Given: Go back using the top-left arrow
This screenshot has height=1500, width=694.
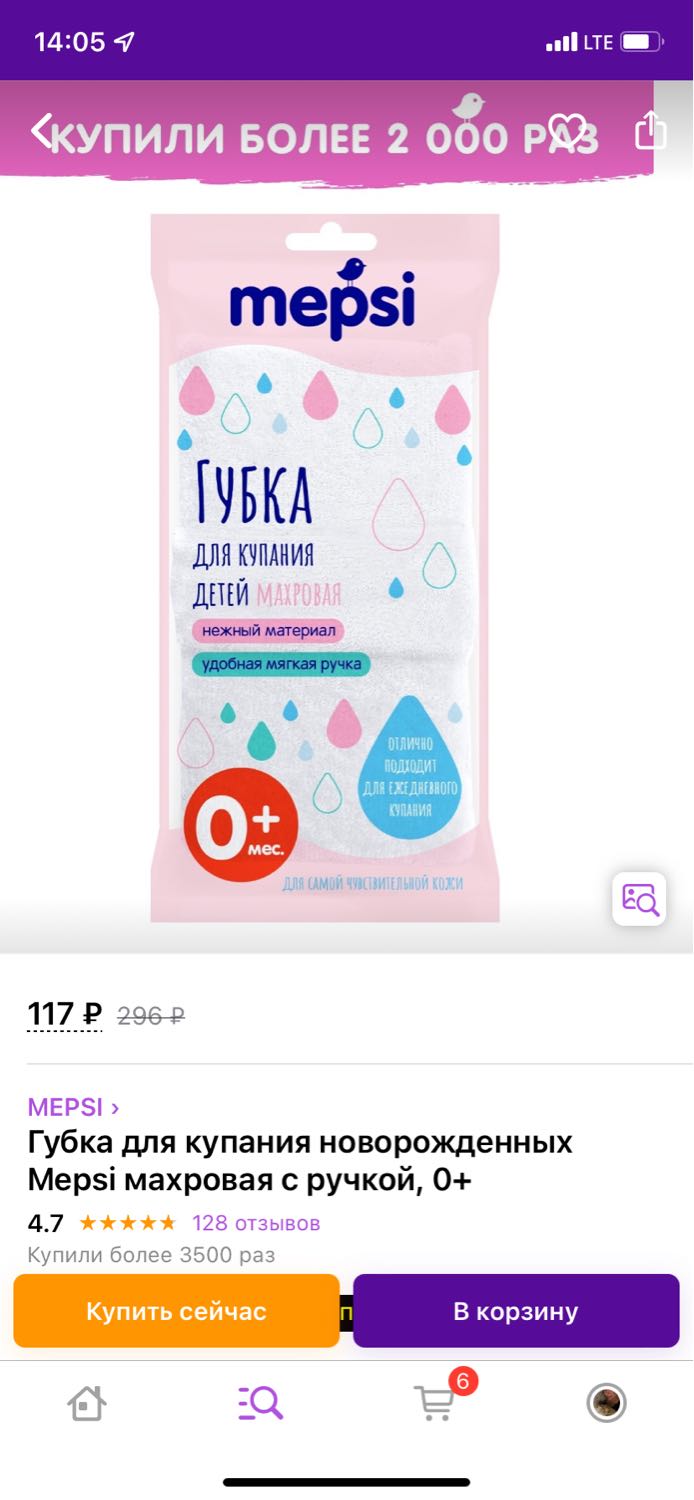Looking at the screenshot, I should coord(40,131).
